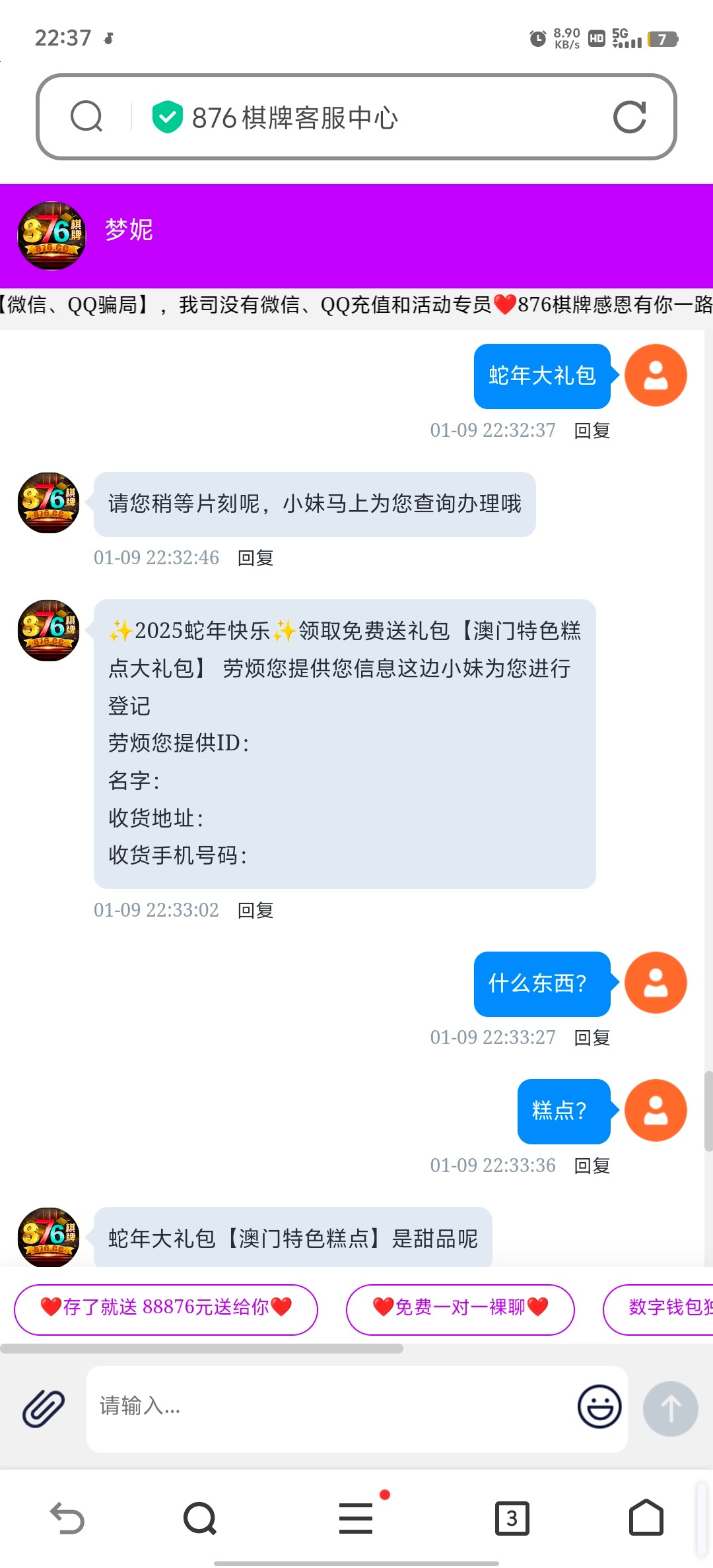The image size is (713, 1568).
Task: Select the 免费一对一裸聊 chip
Action: 460,1307
